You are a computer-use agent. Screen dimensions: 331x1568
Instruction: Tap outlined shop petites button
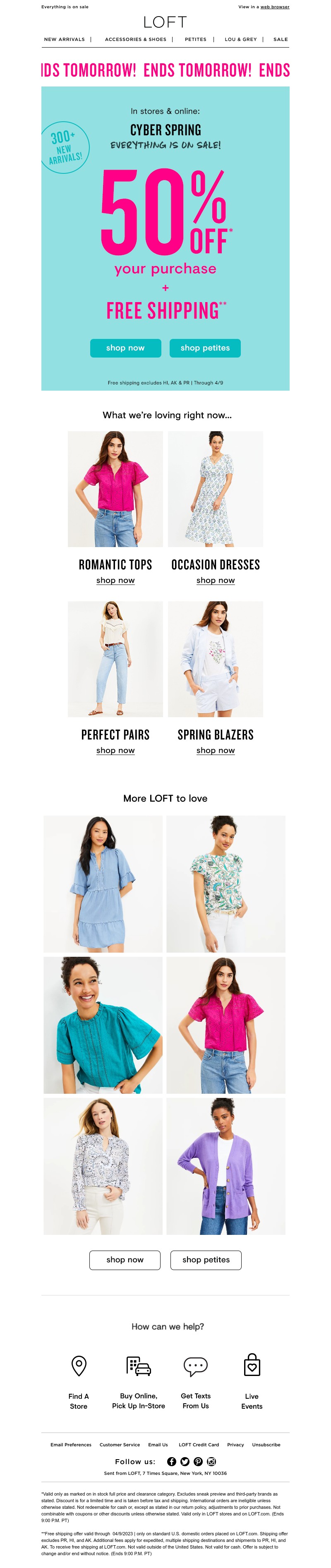206,1260
